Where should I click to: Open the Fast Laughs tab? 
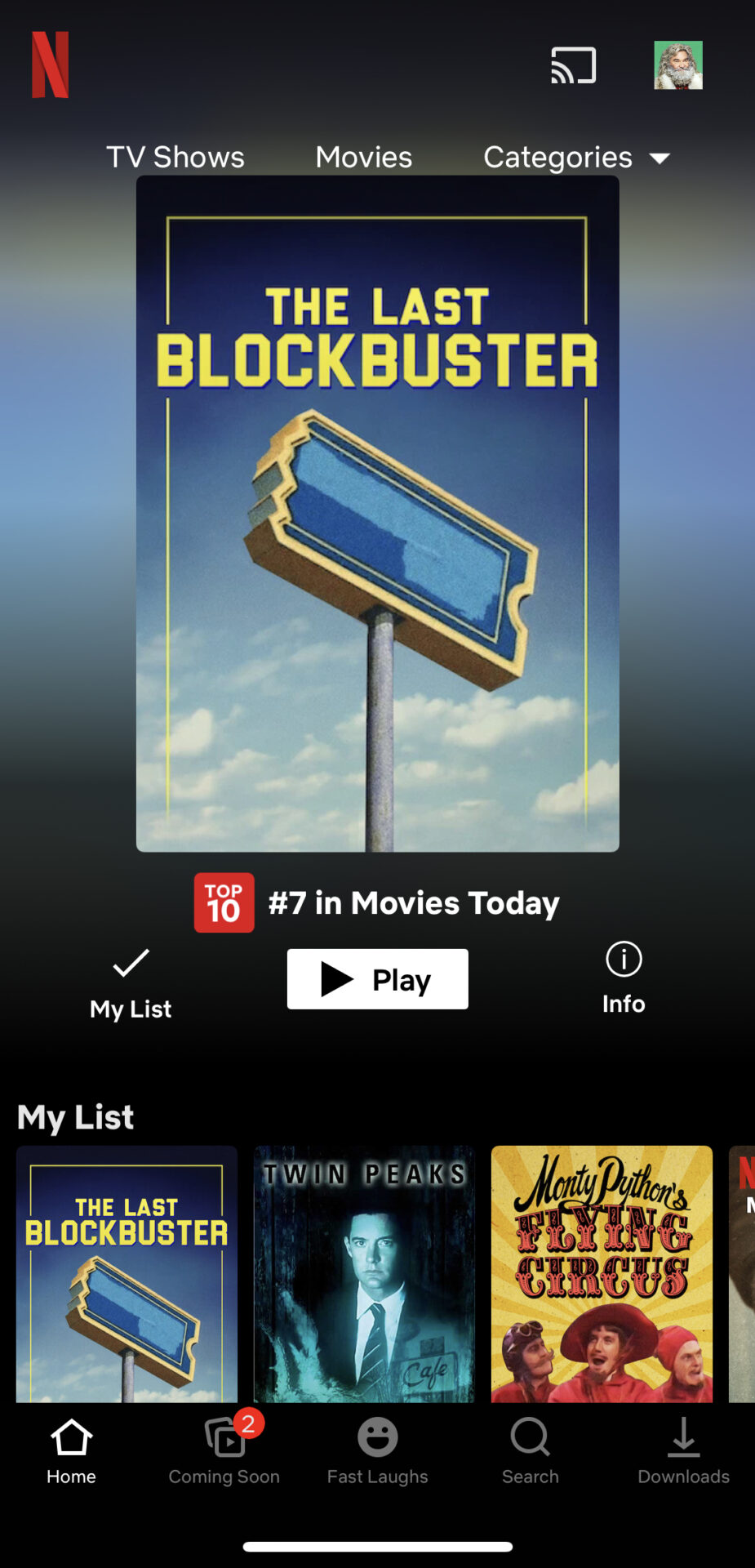(377, 1450)
